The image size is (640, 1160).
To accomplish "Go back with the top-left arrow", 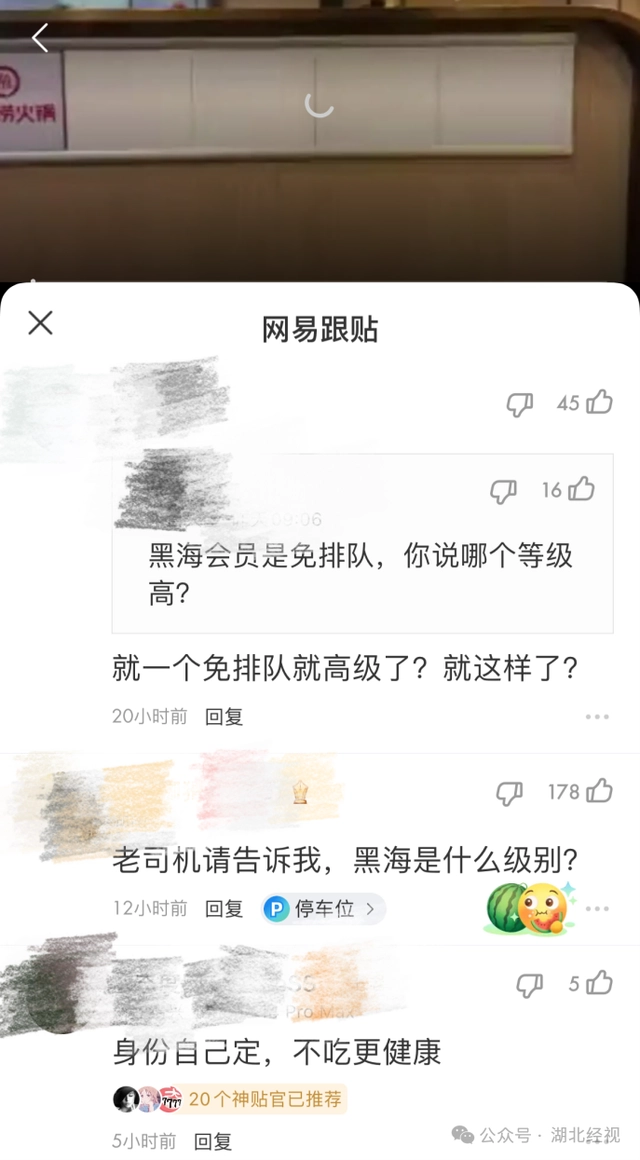I will coord(40,39).
